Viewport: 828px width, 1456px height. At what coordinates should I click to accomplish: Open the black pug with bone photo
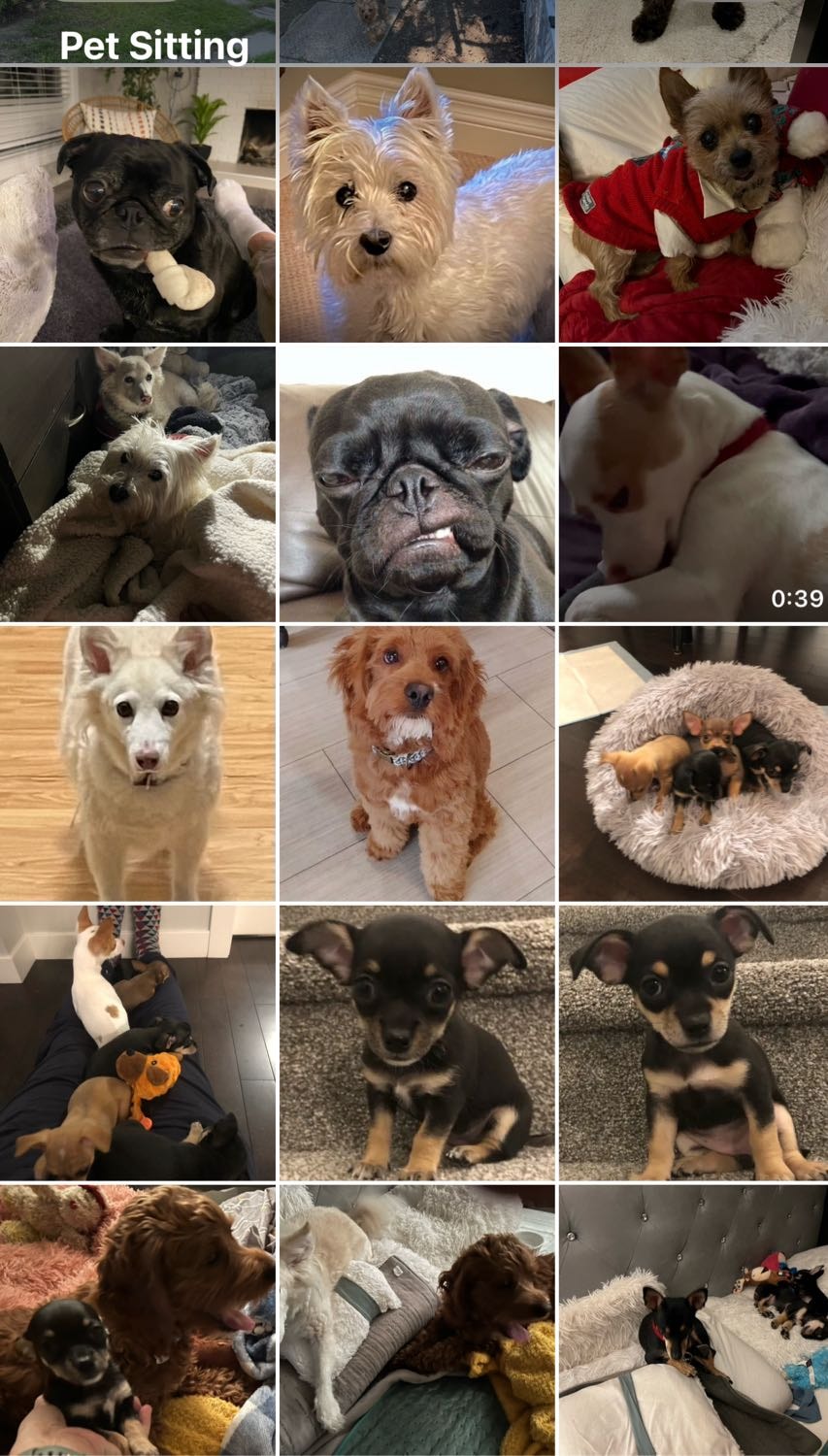coord(137,204)
